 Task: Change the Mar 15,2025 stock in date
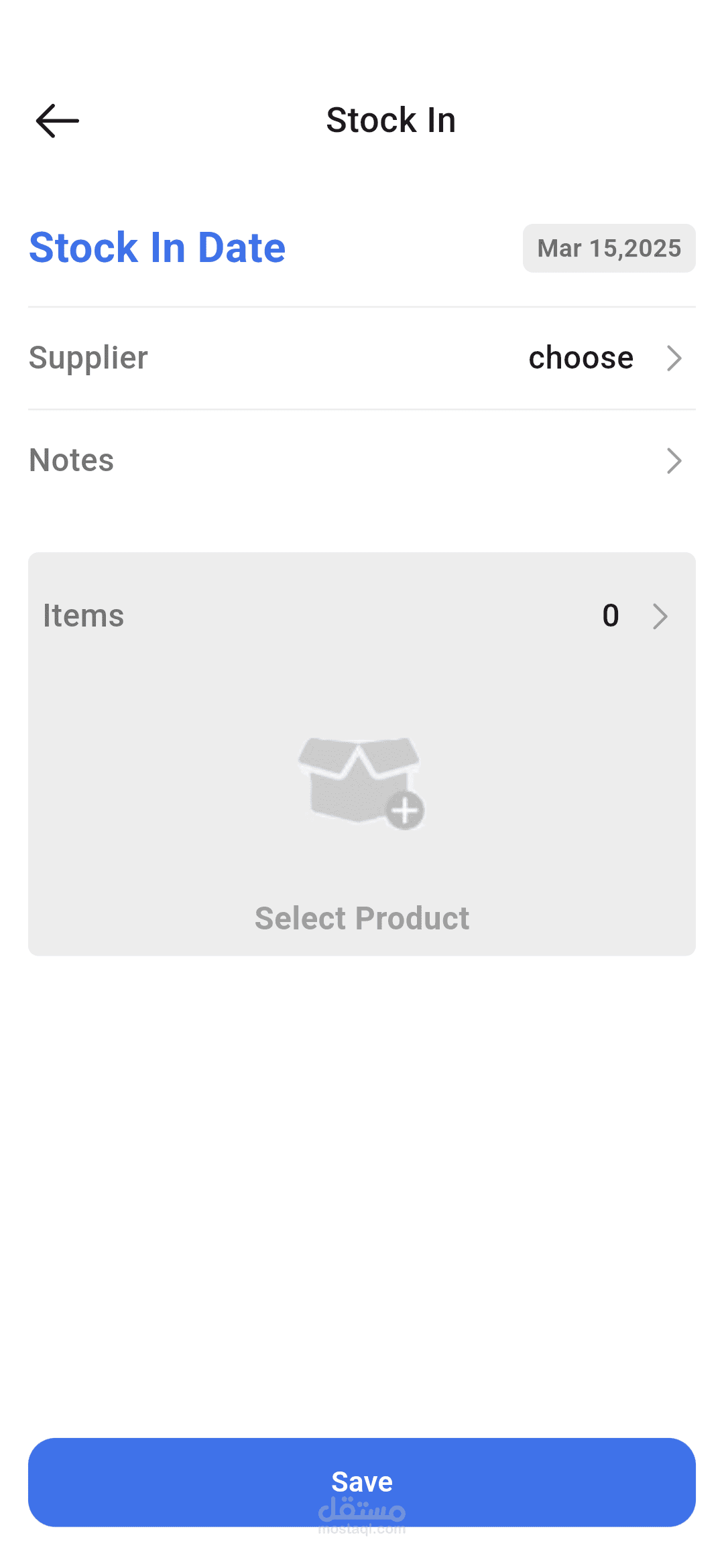(609, 249)
